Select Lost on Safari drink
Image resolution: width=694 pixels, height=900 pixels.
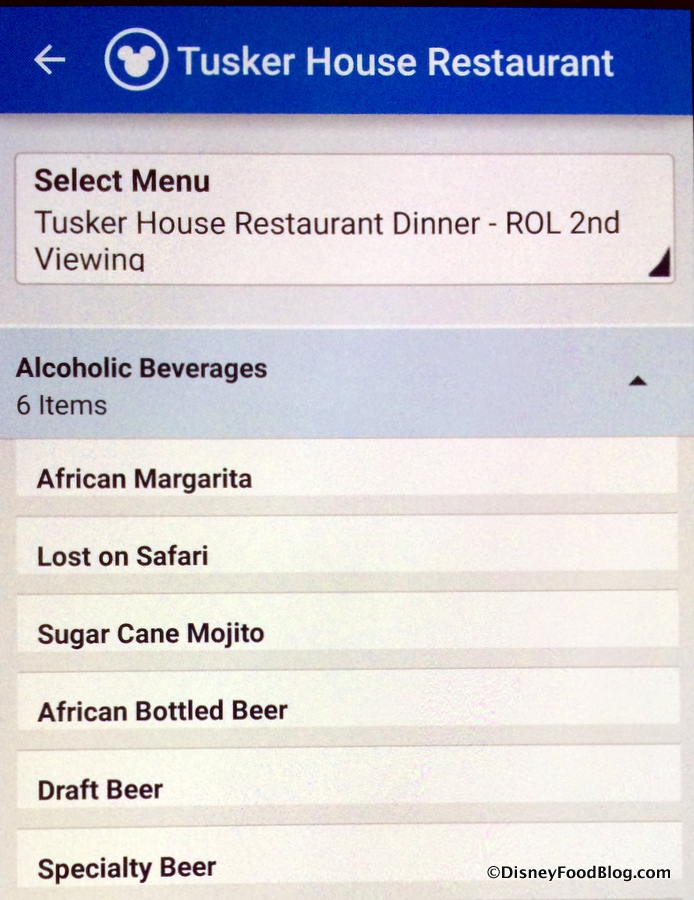[x=346, y=555]
